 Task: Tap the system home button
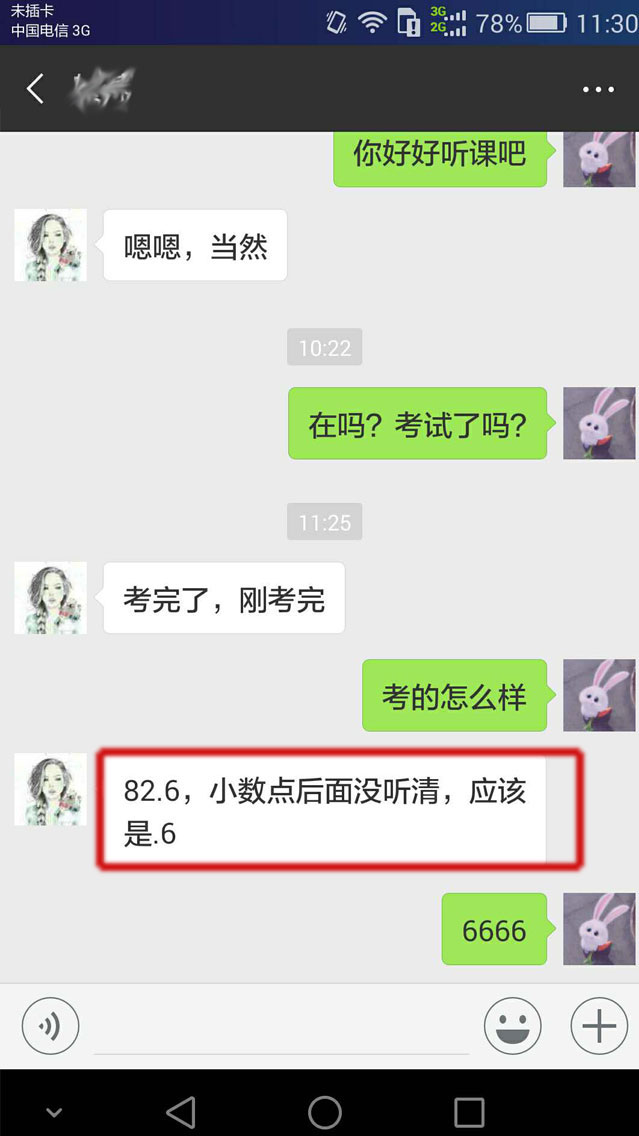[324, 1112]
